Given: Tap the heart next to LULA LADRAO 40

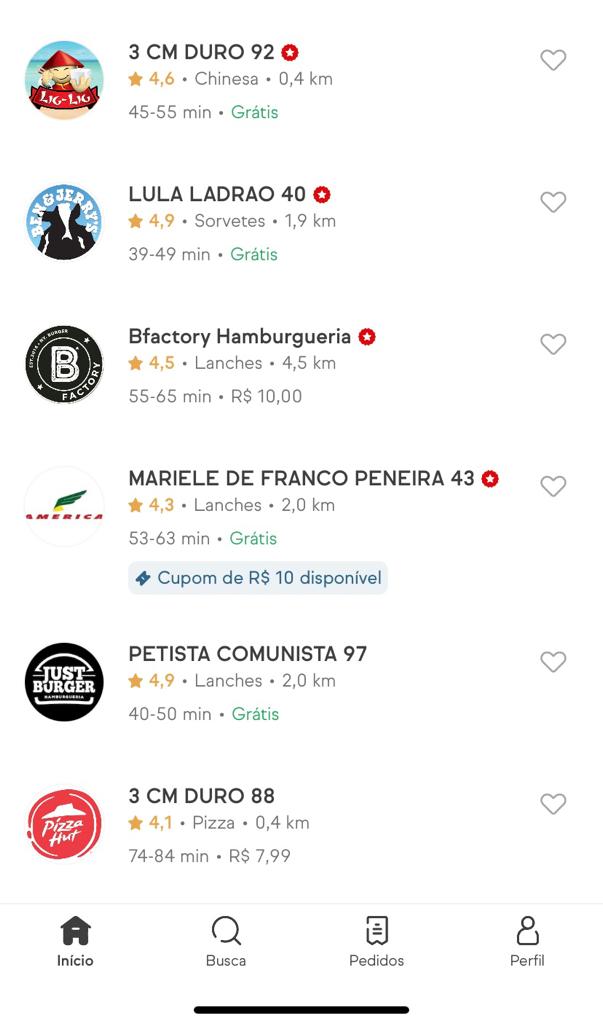Looking at the screenshot, I should (553, 202).
